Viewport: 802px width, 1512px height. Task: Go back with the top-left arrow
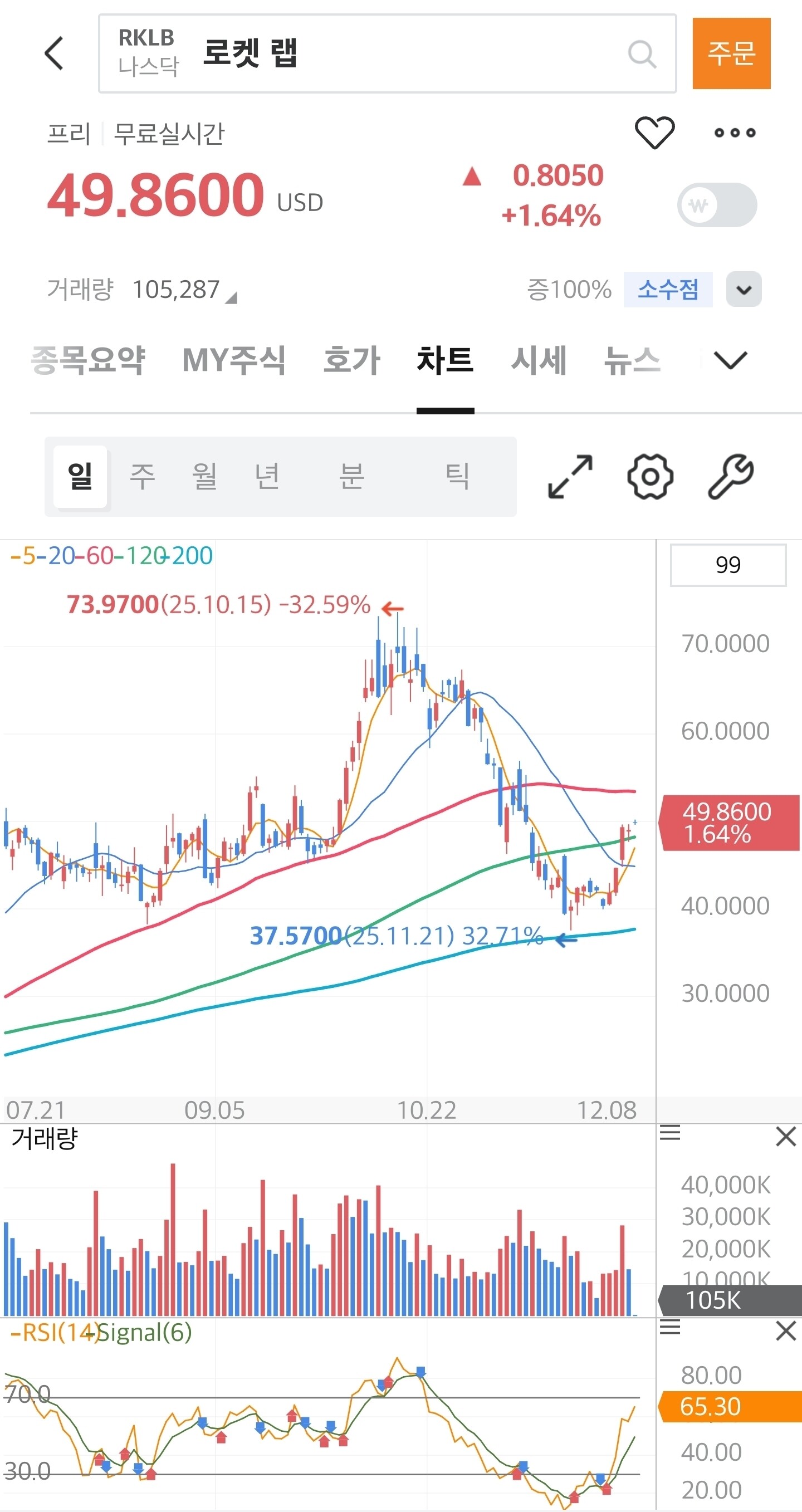coord(54,53)
